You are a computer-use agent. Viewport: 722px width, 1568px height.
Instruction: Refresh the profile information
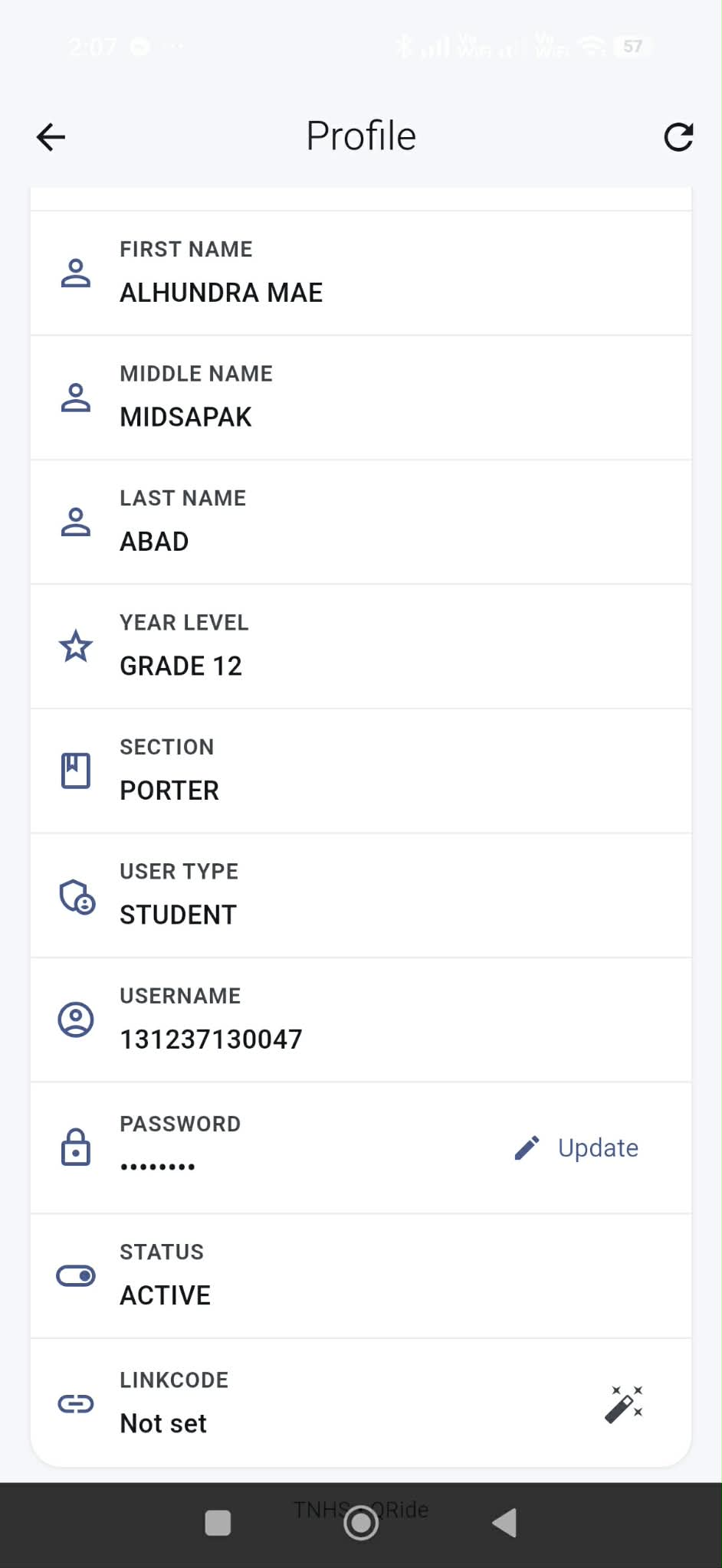tap(678, 136)
